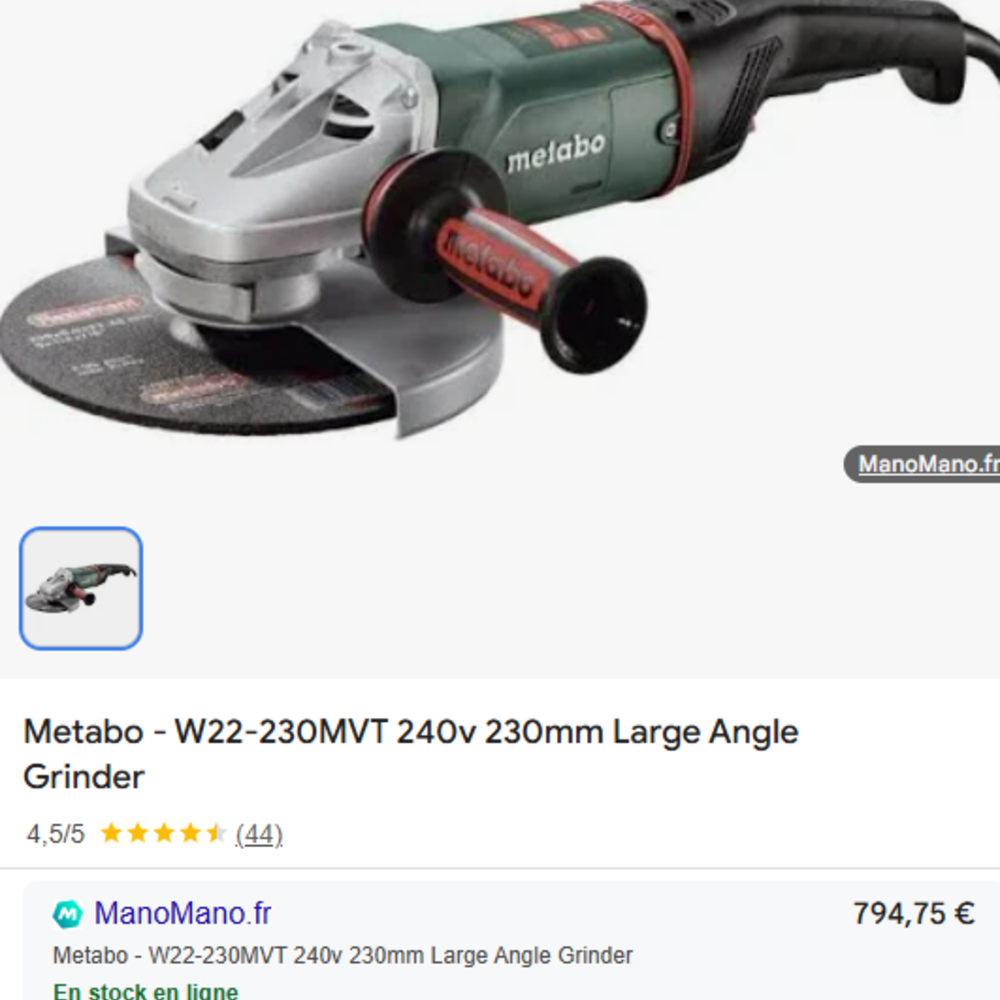Open the 44 reviews link
1000x1000 pixels.
(x=259, y=834)
